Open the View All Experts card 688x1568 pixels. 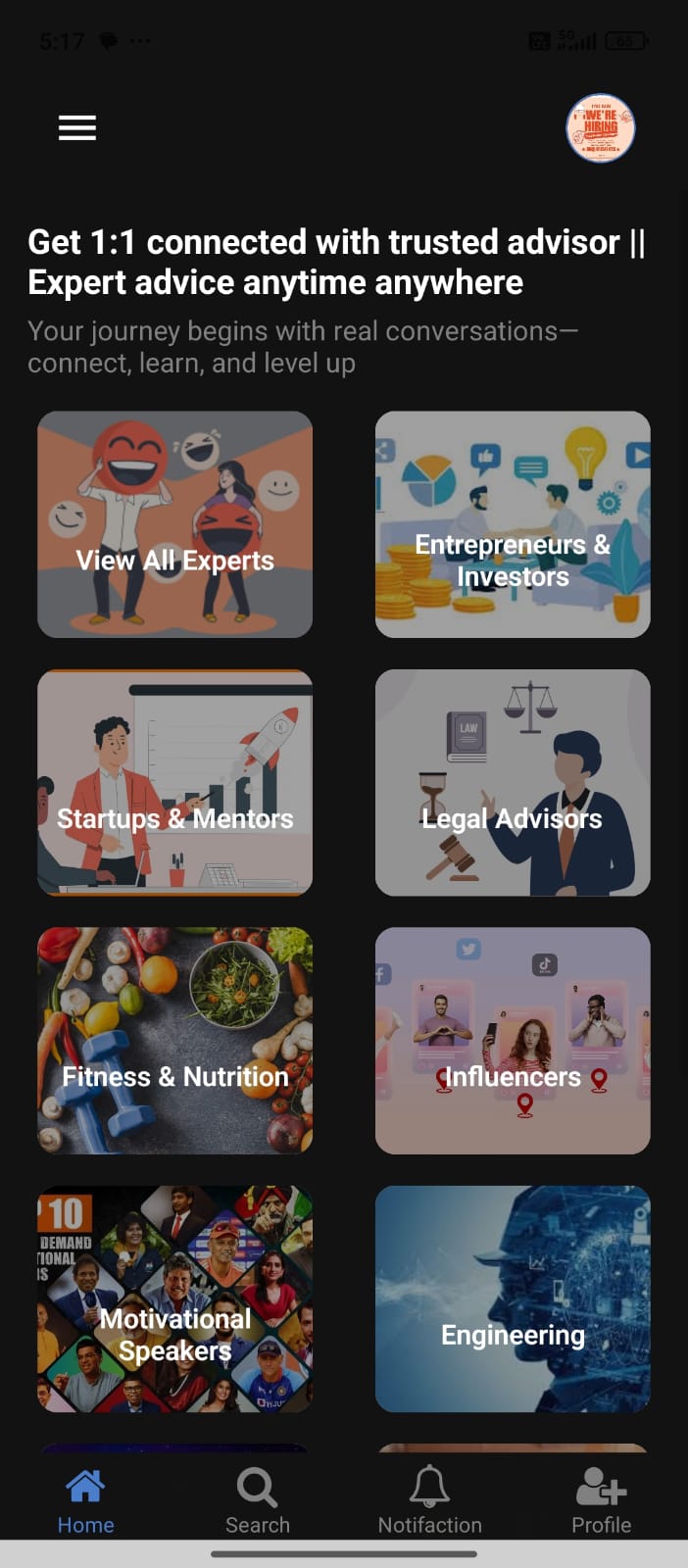(174, 524)
